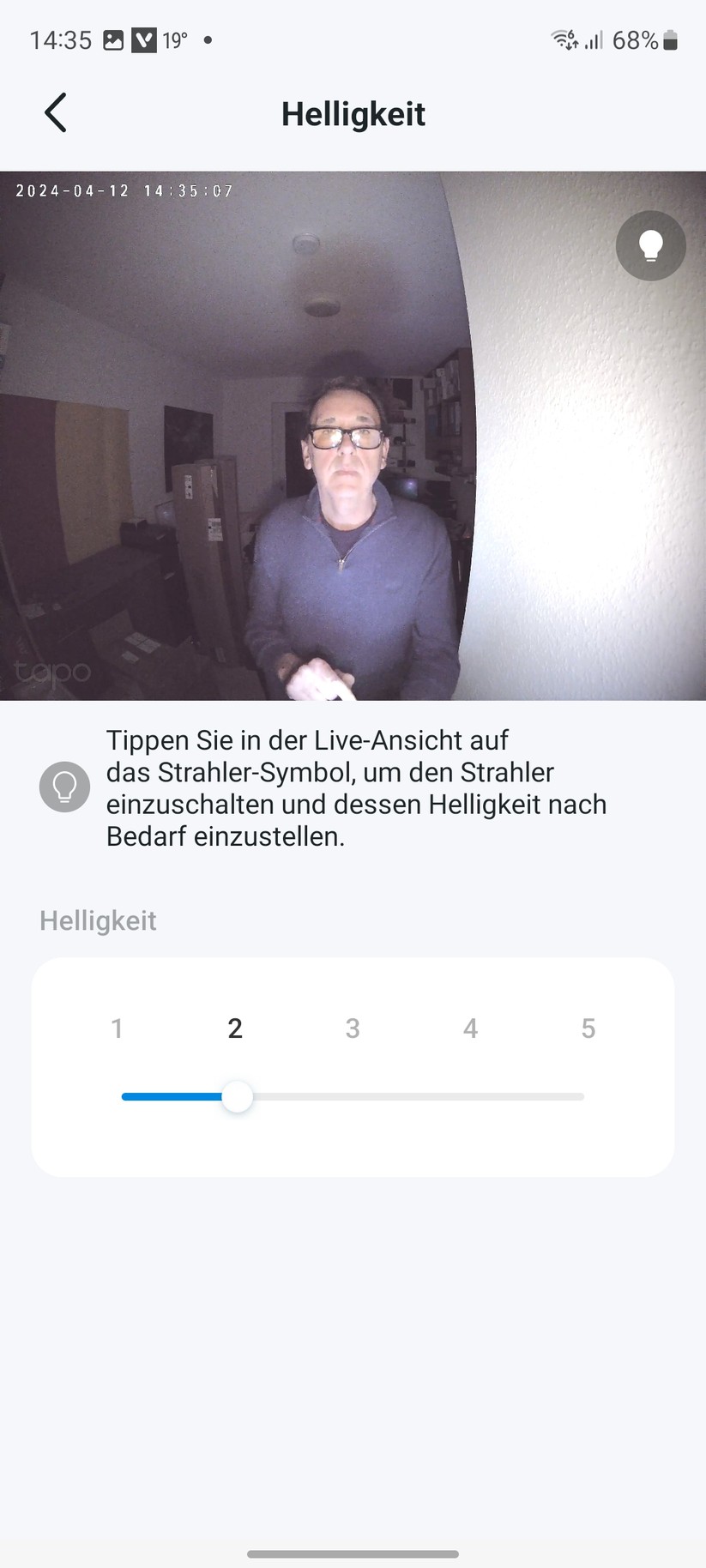Tap the tapo watermark on the video
The width and height of the screenshot is (706, 1568).
click(x=53, y=672)
